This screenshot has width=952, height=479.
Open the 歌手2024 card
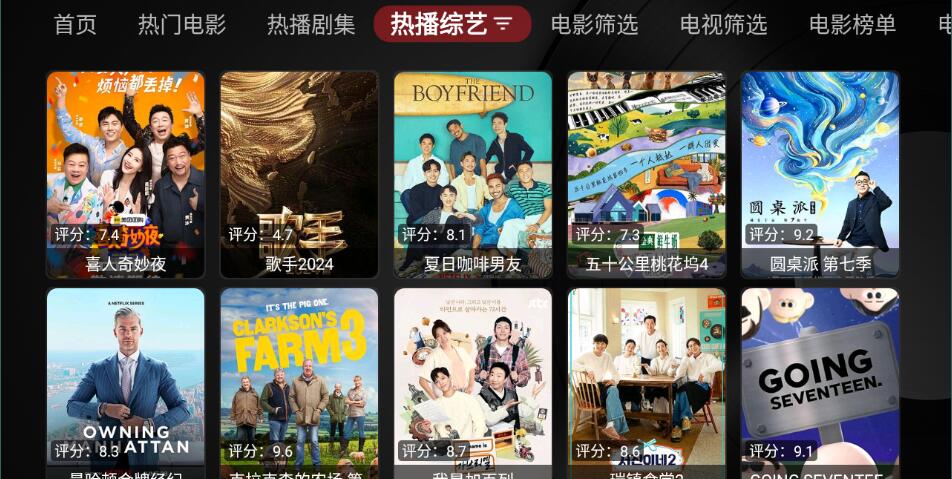tap(299, 174)
